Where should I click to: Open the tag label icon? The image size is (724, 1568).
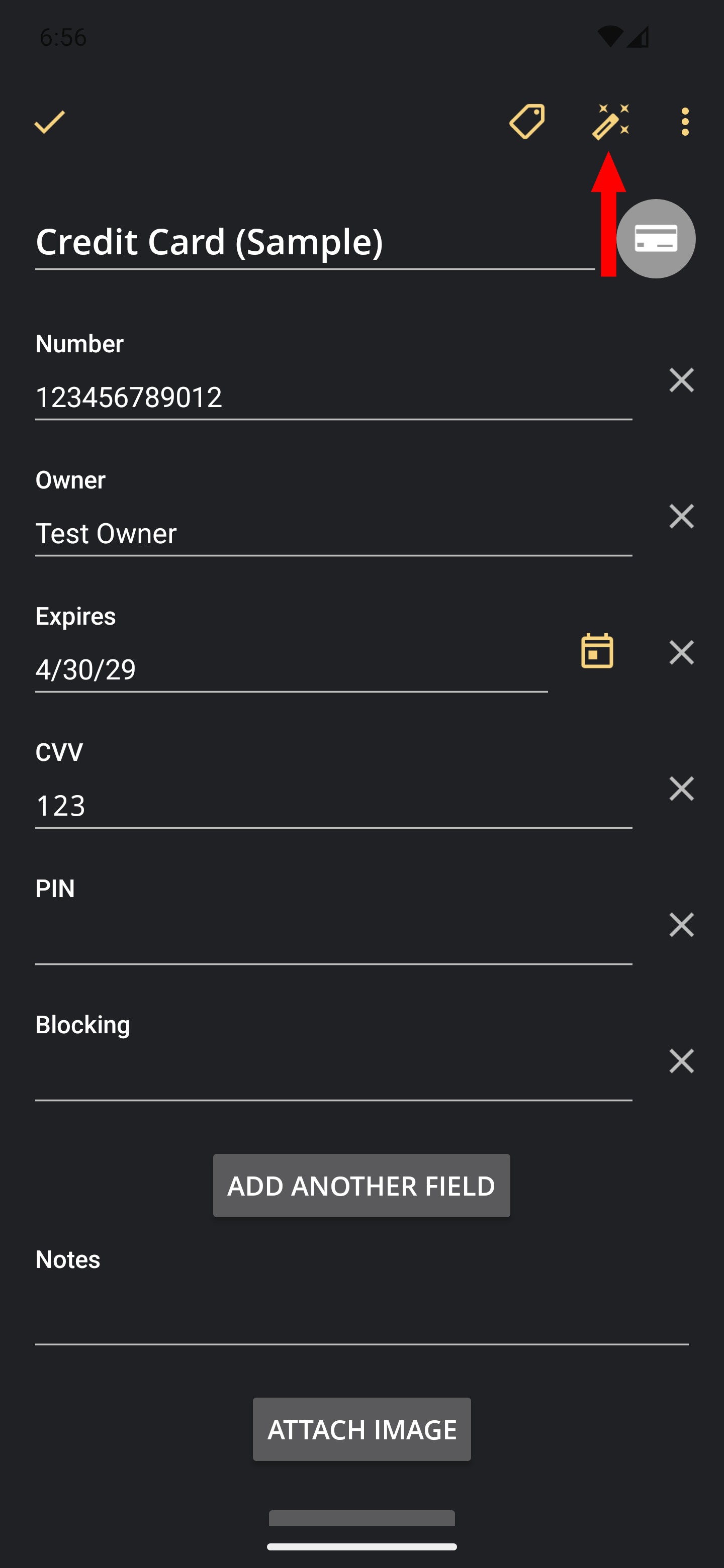tap(527, 122)
